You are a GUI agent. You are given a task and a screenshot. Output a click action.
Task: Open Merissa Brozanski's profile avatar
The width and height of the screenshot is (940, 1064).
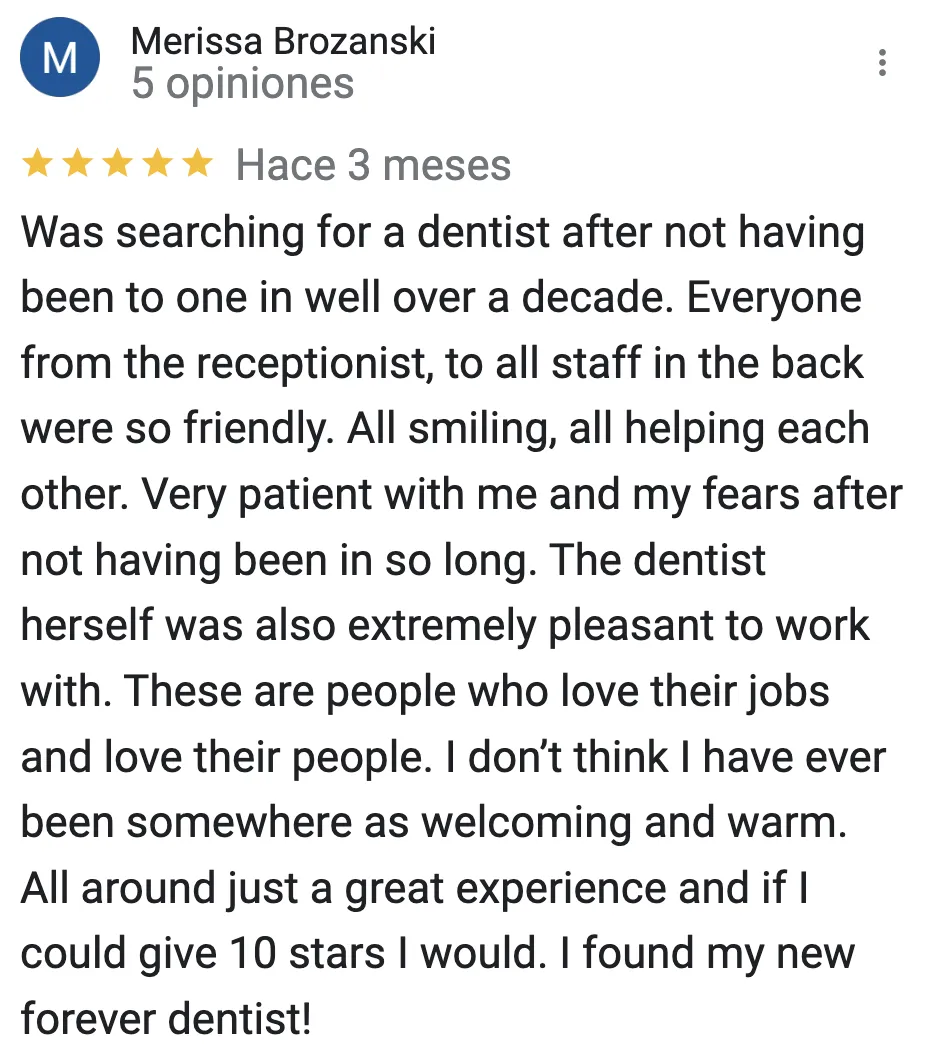(60, 58)
